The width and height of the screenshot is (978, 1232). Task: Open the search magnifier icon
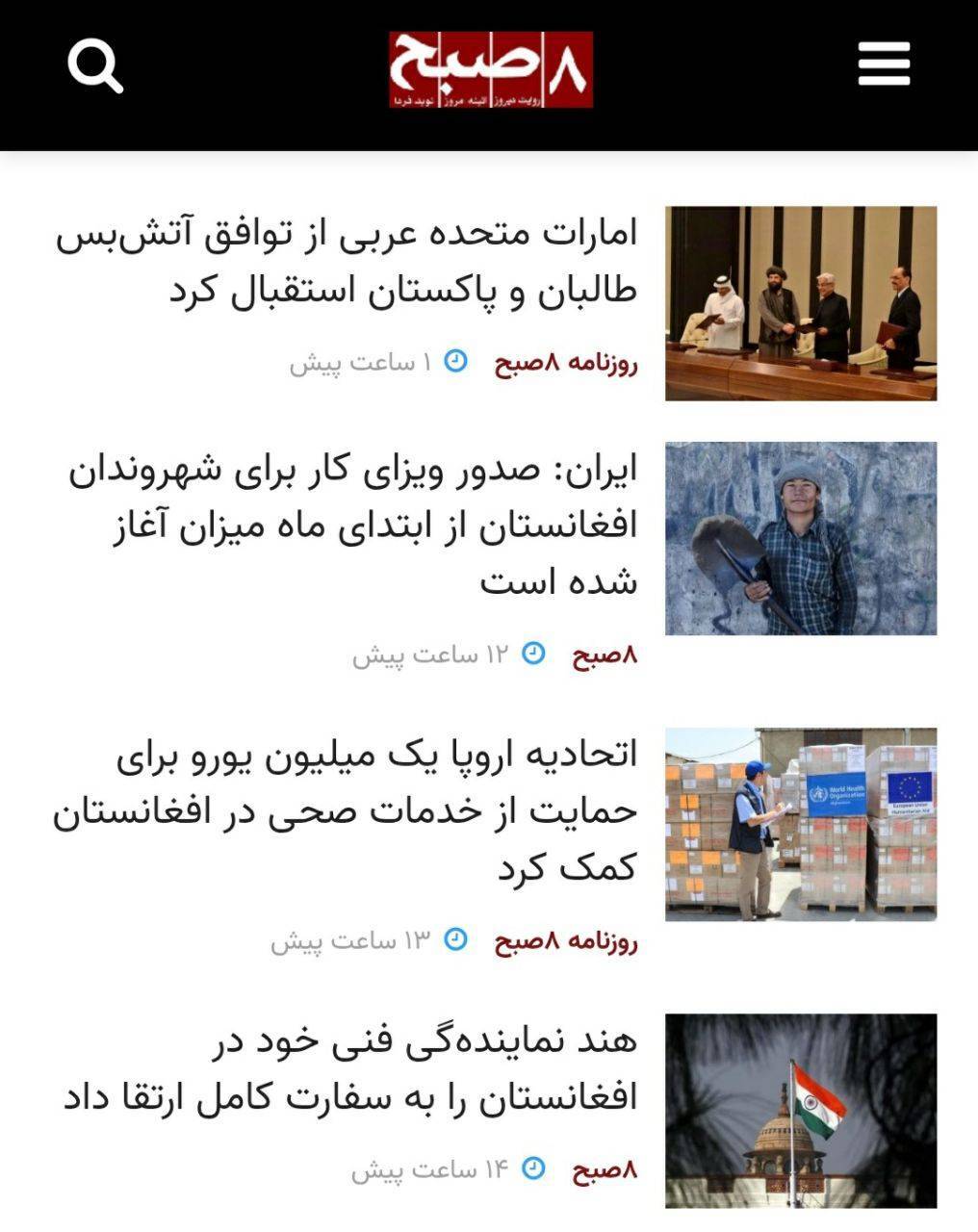tap(95, 66)
